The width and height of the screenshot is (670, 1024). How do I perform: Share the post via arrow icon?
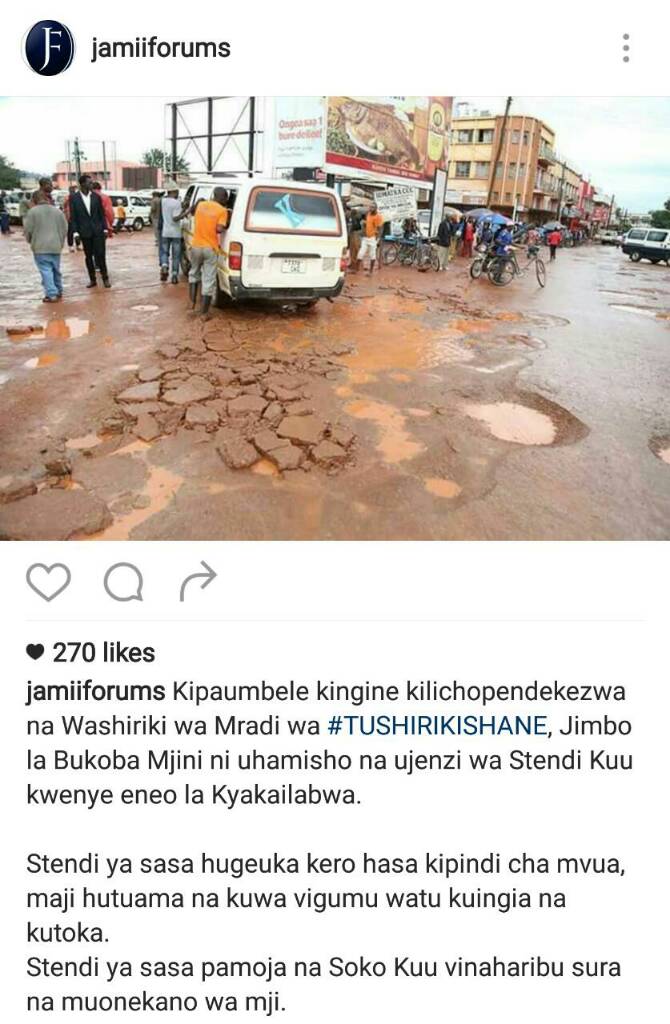(198, 581)
